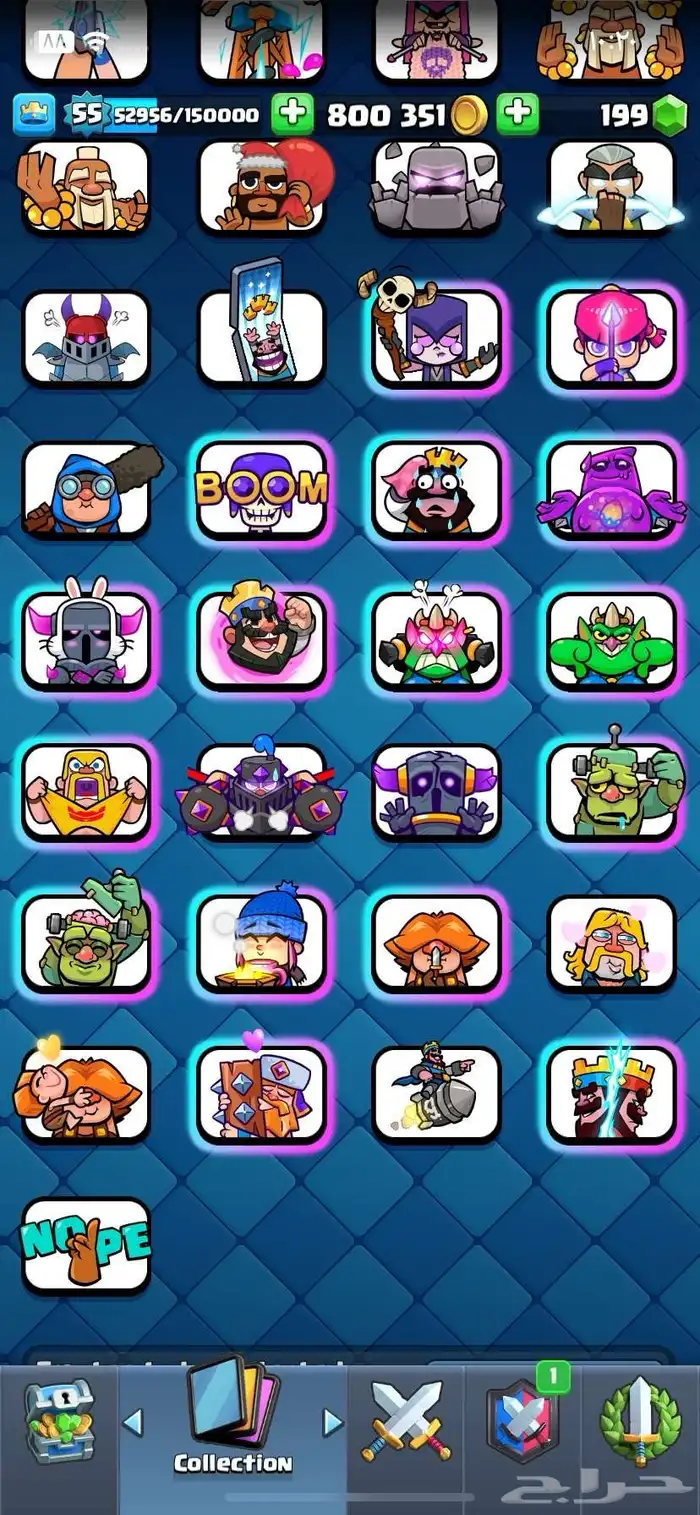Select the BOOM skull emote
Viewport: 700px width, 1515px height.
261,490
